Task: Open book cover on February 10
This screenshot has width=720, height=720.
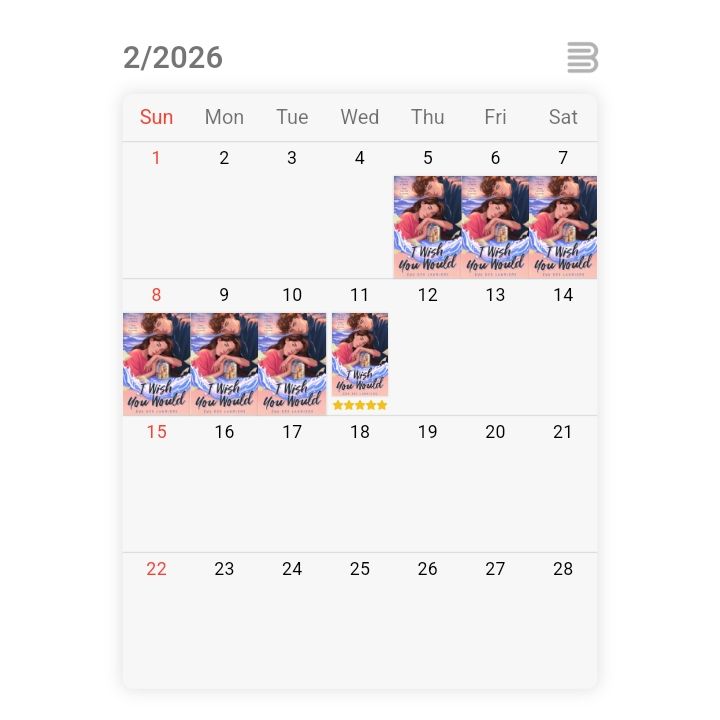Action: pyautogui.click(x=292, y=364)
